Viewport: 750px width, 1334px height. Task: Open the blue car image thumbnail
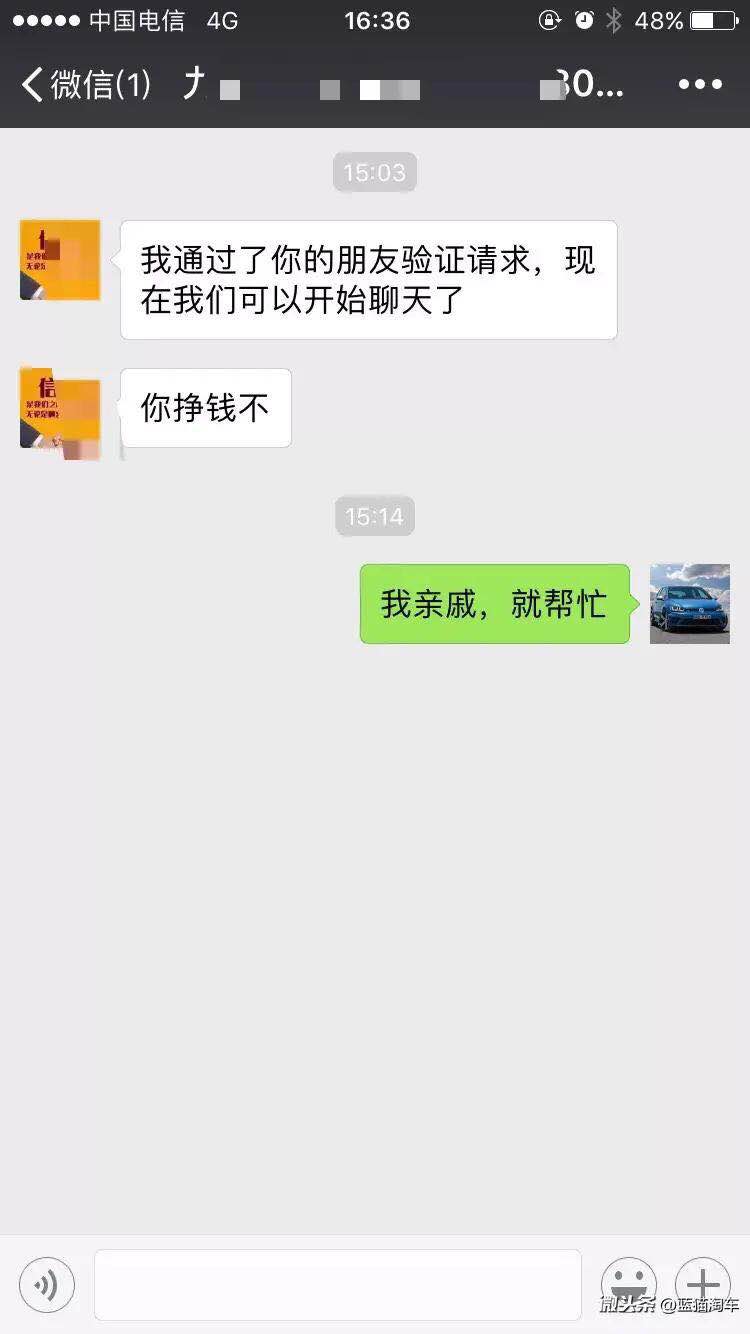coord(689,604)
